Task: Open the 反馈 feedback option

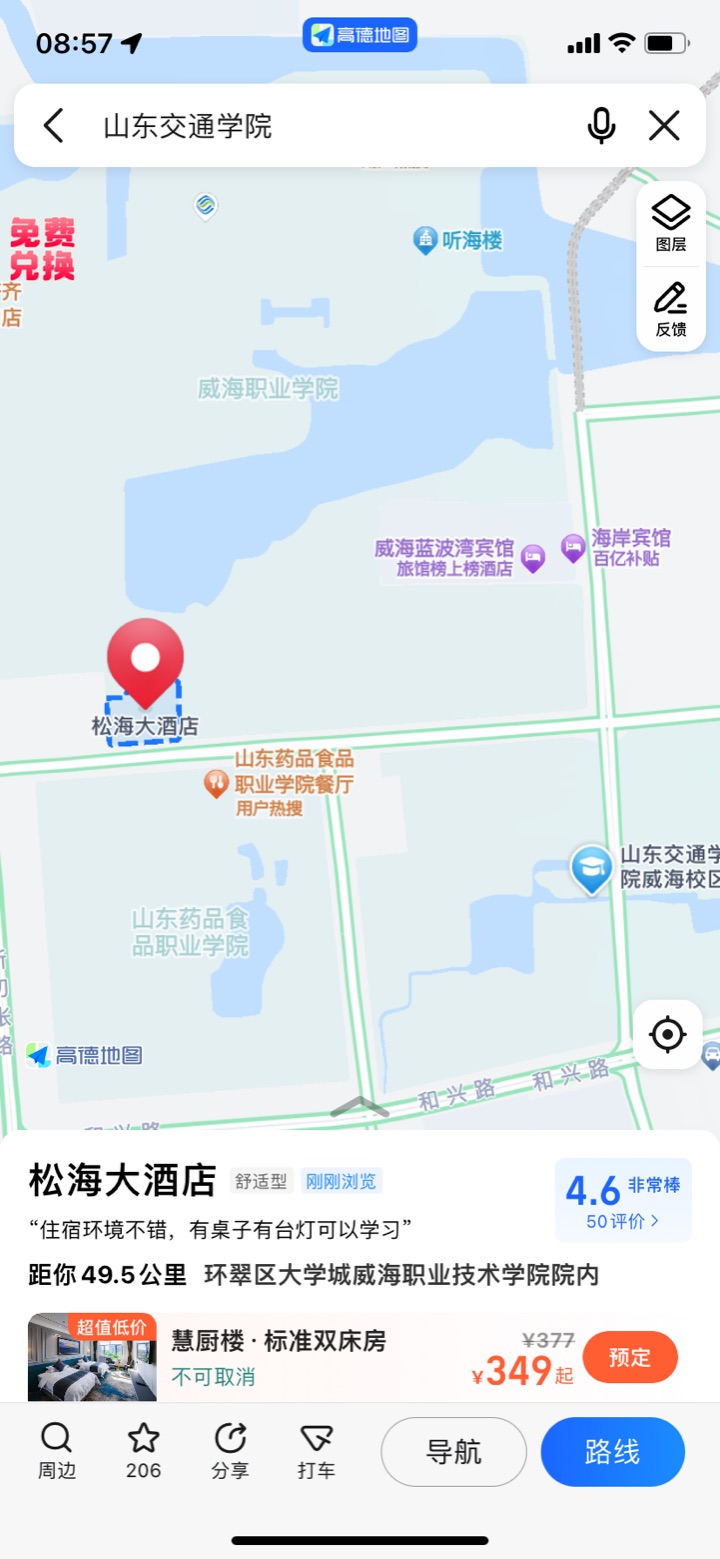Action: (x=671, y=310)
